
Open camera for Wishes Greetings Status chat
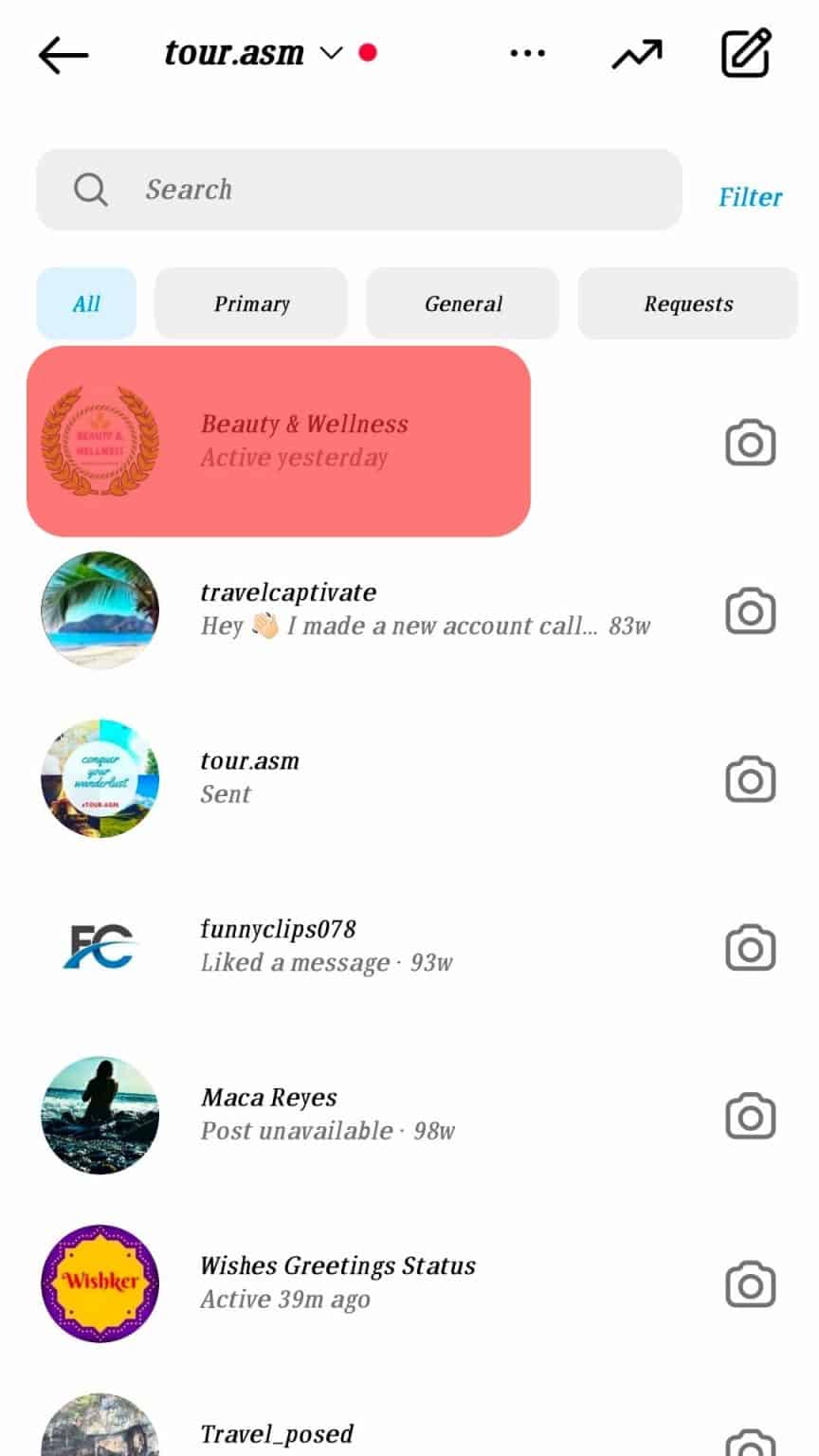[x=750, y=1284]
